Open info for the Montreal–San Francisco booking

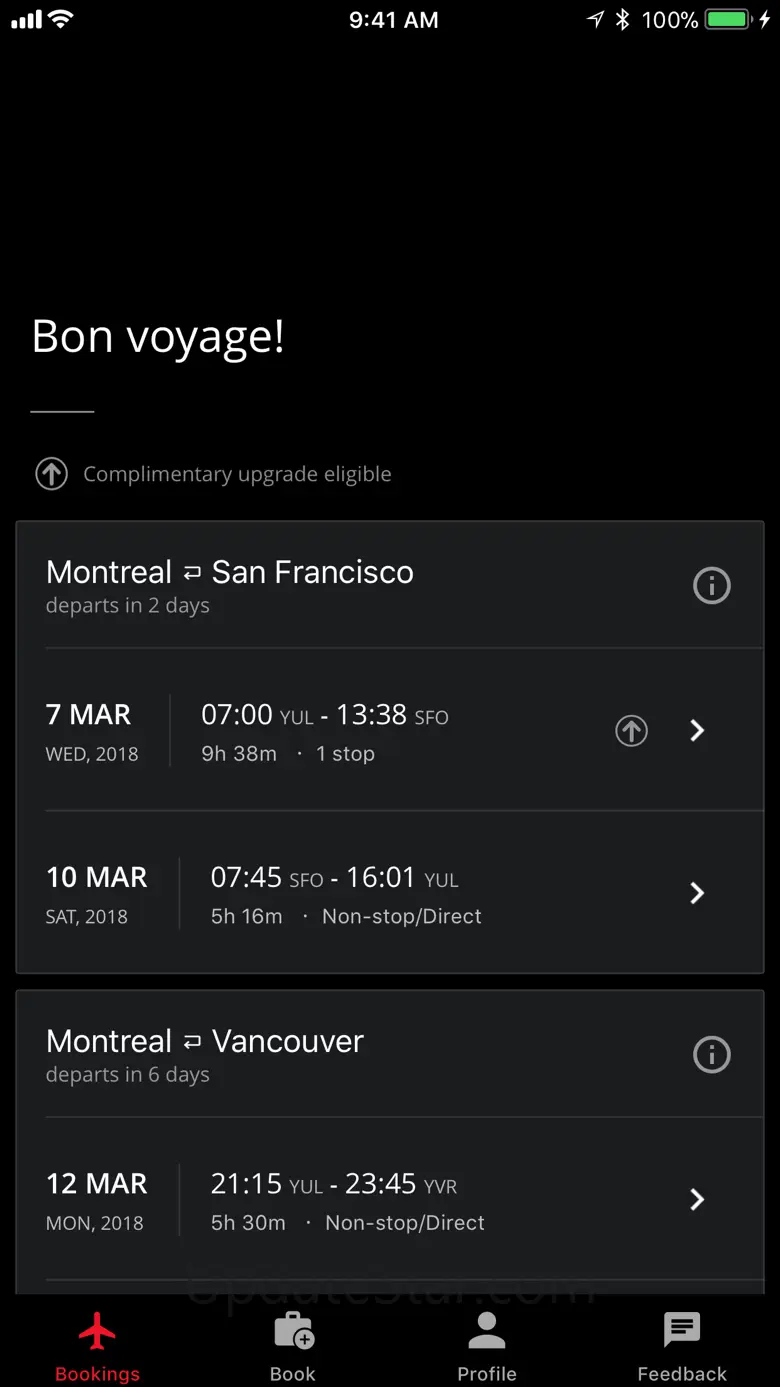[712, 585]
